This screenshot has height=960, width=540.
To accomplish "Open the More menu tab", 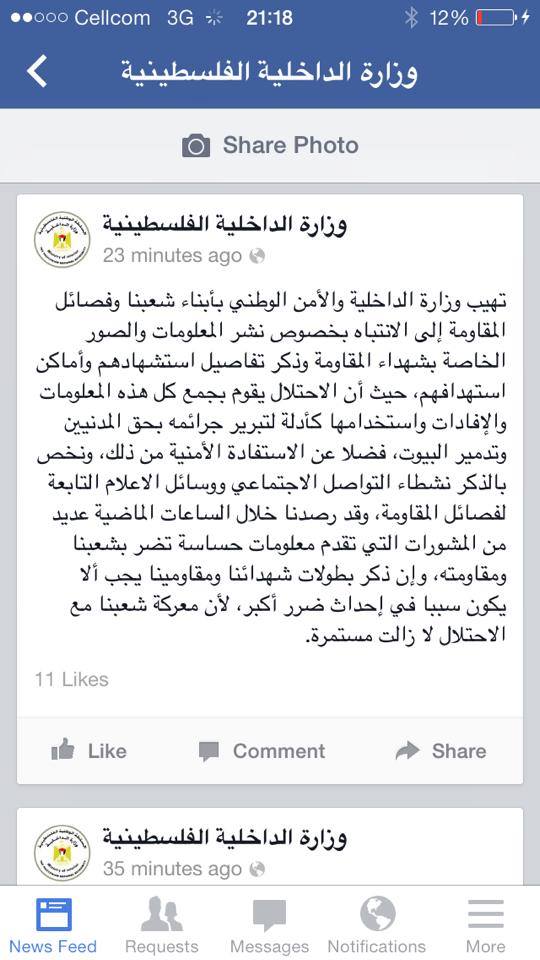I will (x=486, y=924).
